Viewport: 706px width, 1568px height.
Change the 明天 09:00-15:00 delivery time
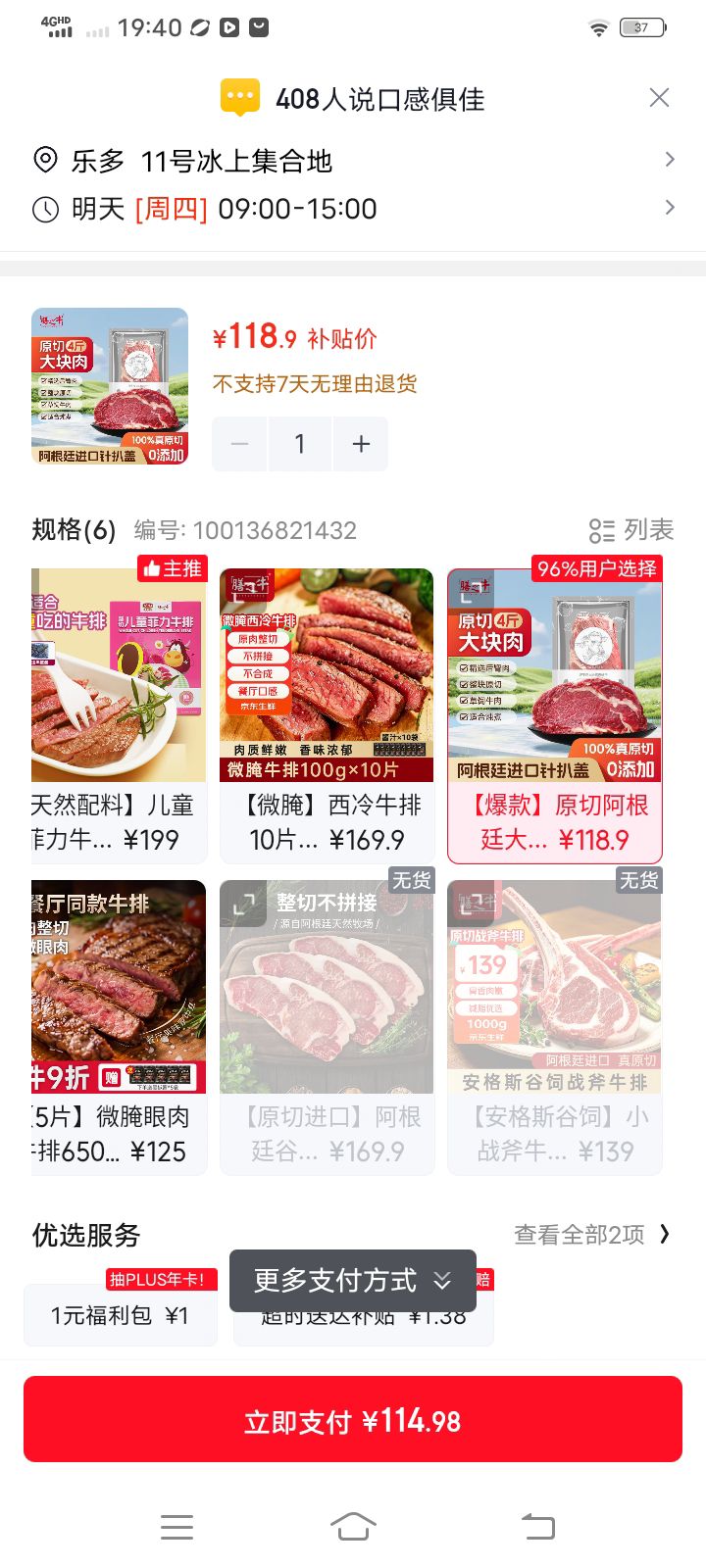(353, 209)
